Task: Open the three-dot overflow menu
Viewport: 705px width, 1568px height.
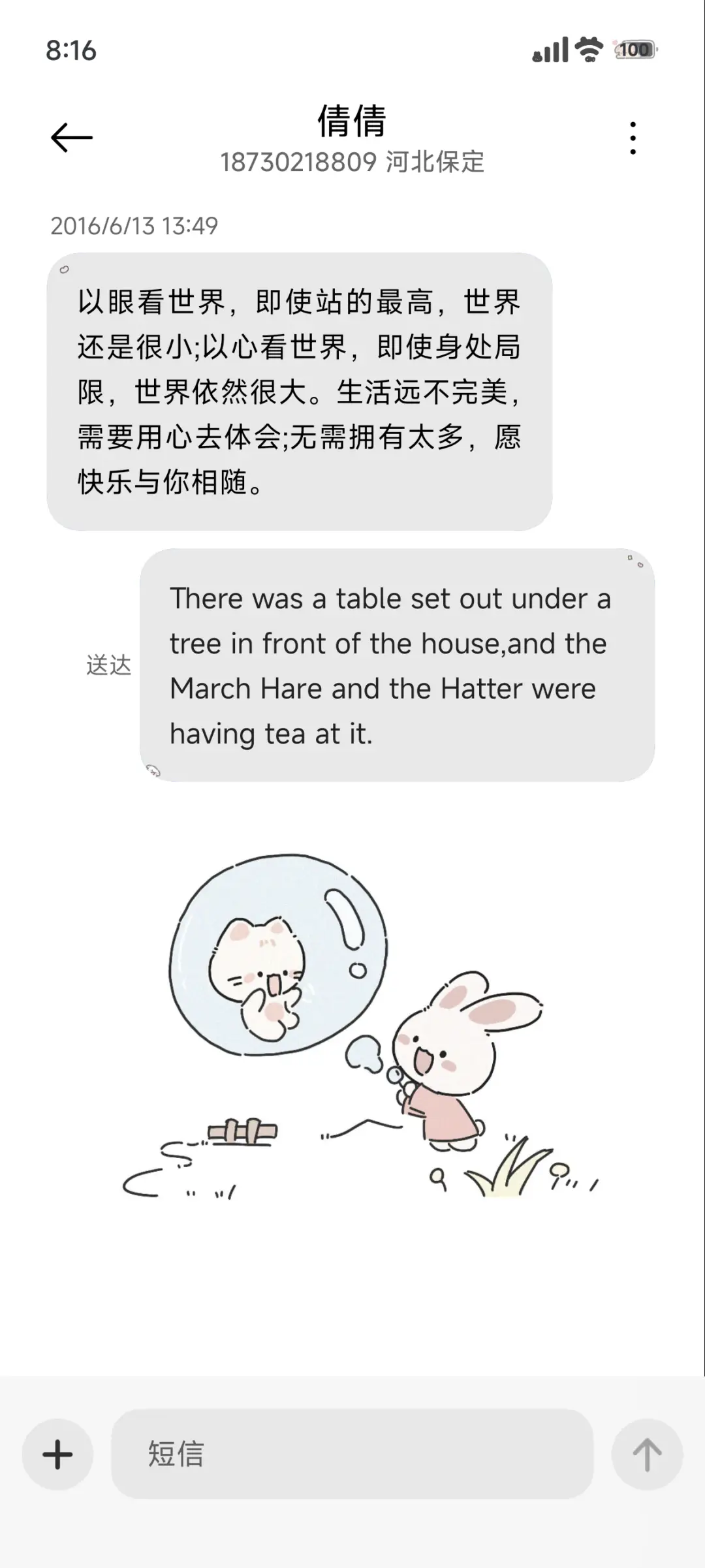Action: pyautogui.click(x=631, y=137)
